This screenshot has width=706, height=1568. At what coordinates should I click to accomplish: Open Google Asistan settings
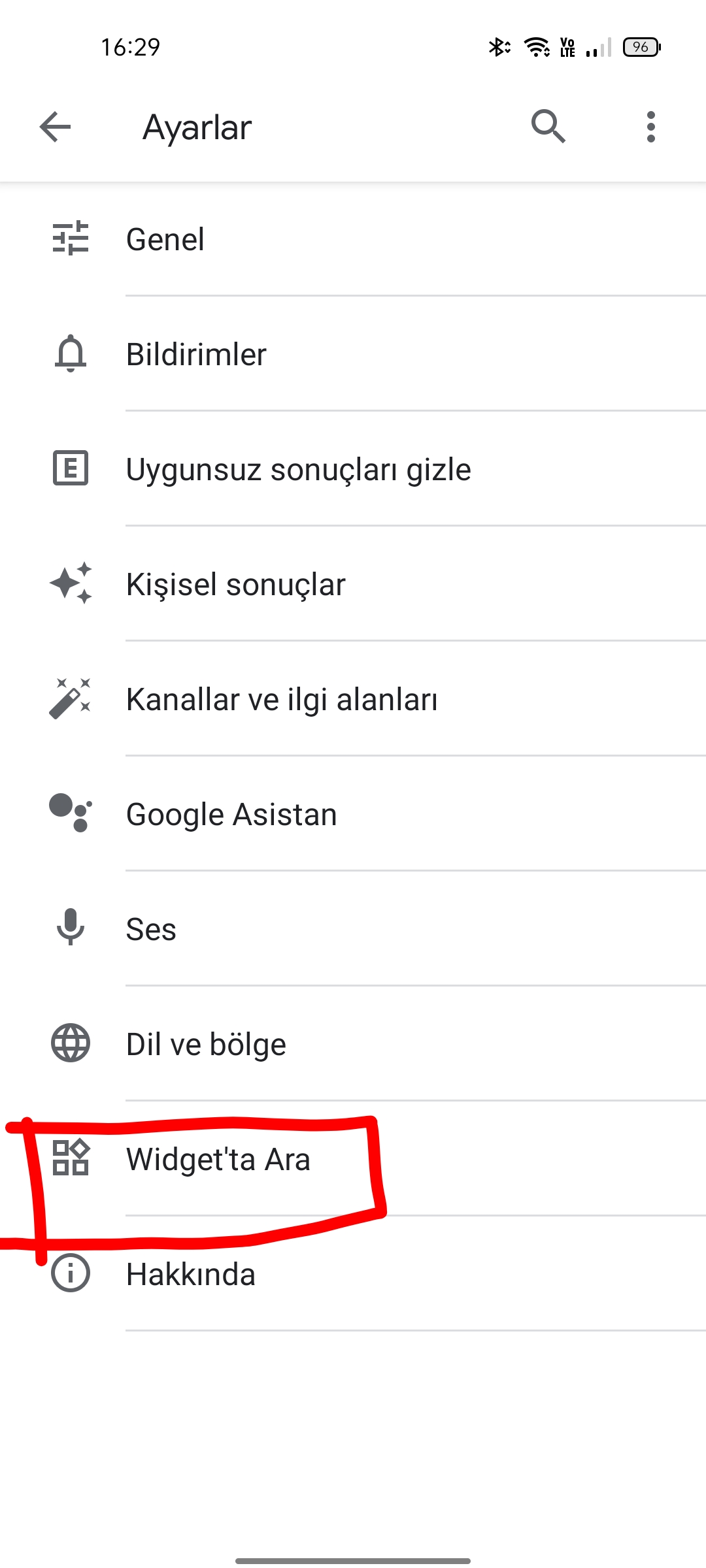353,814
